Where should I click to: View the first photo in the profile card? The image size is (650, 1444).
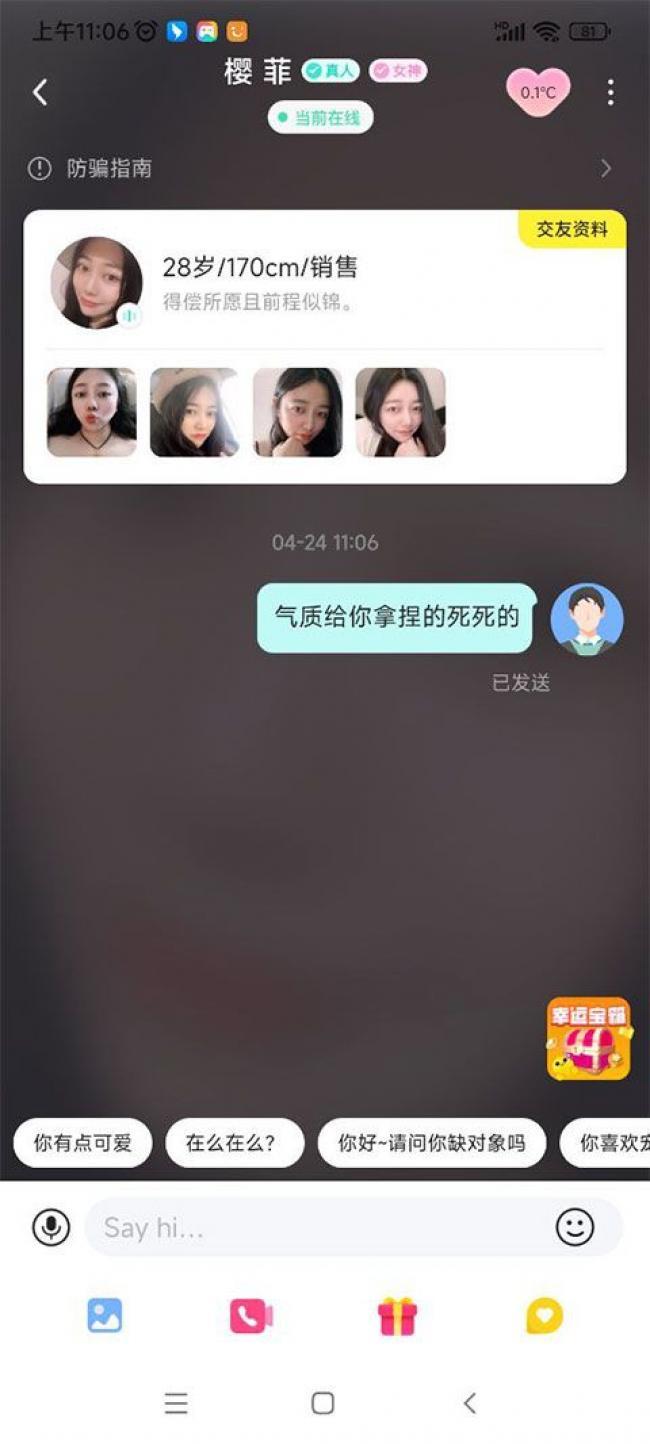click(91, 412)
